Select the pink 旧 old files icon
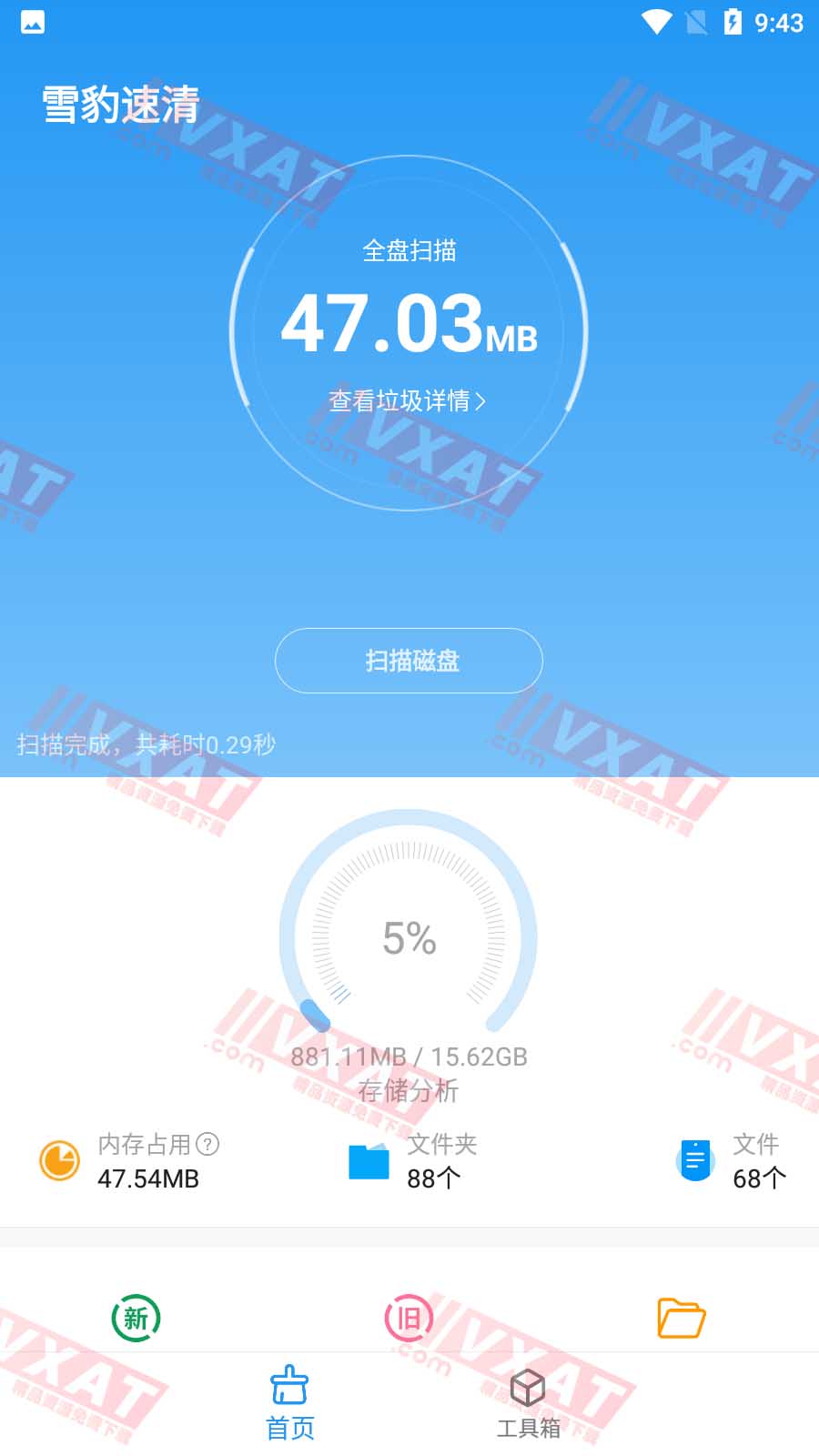The width and height of the screenshot is (819, 1456). [x=409, y=1317]
